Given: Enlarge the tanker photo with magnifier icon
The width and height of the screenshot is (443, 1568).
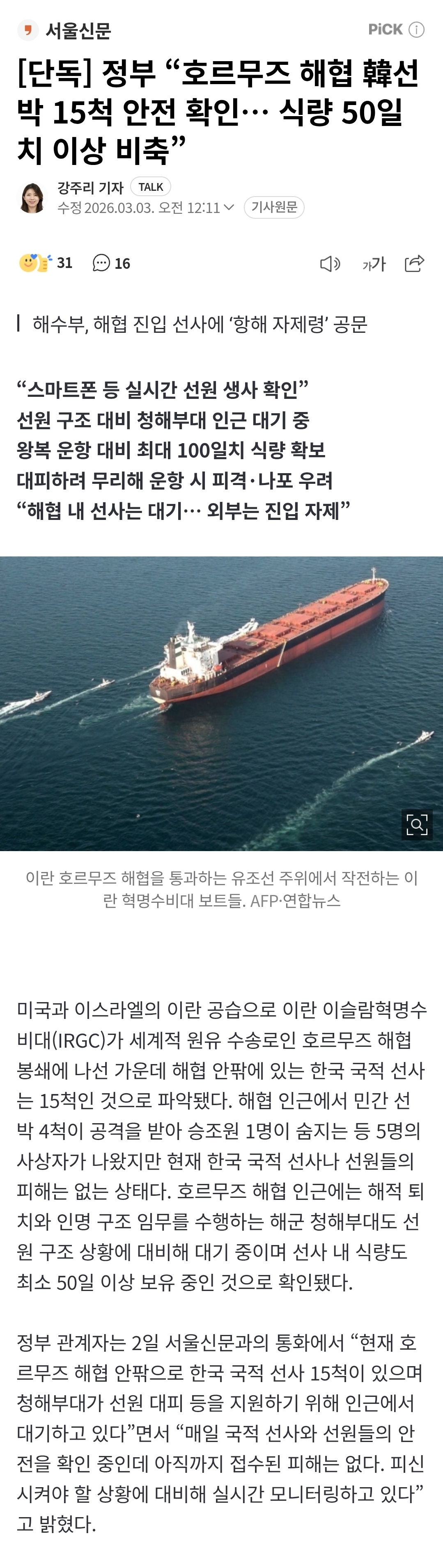Looking at the screenshot, I should 417,825.
